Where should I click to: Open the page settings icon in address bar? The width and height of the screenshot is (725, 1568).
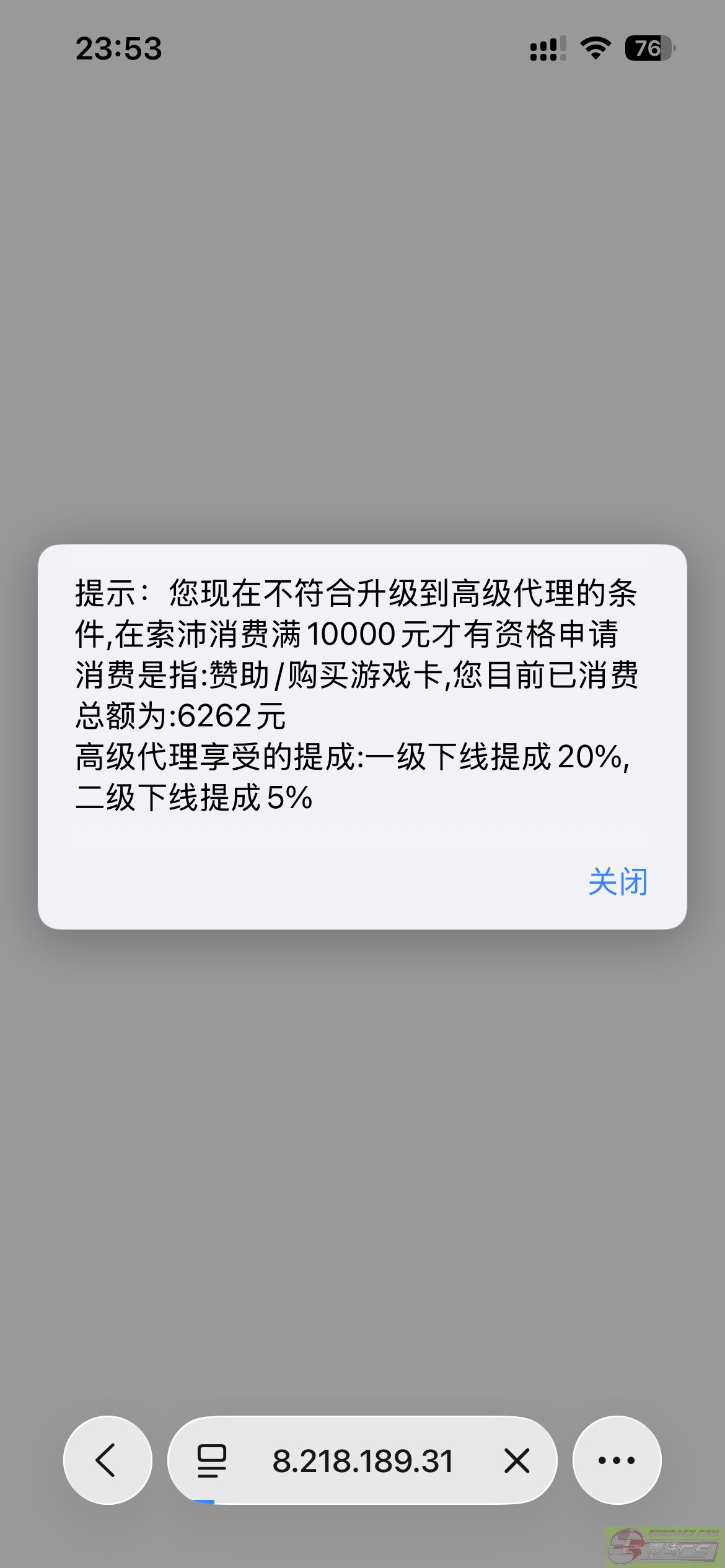coord(211,1461)
